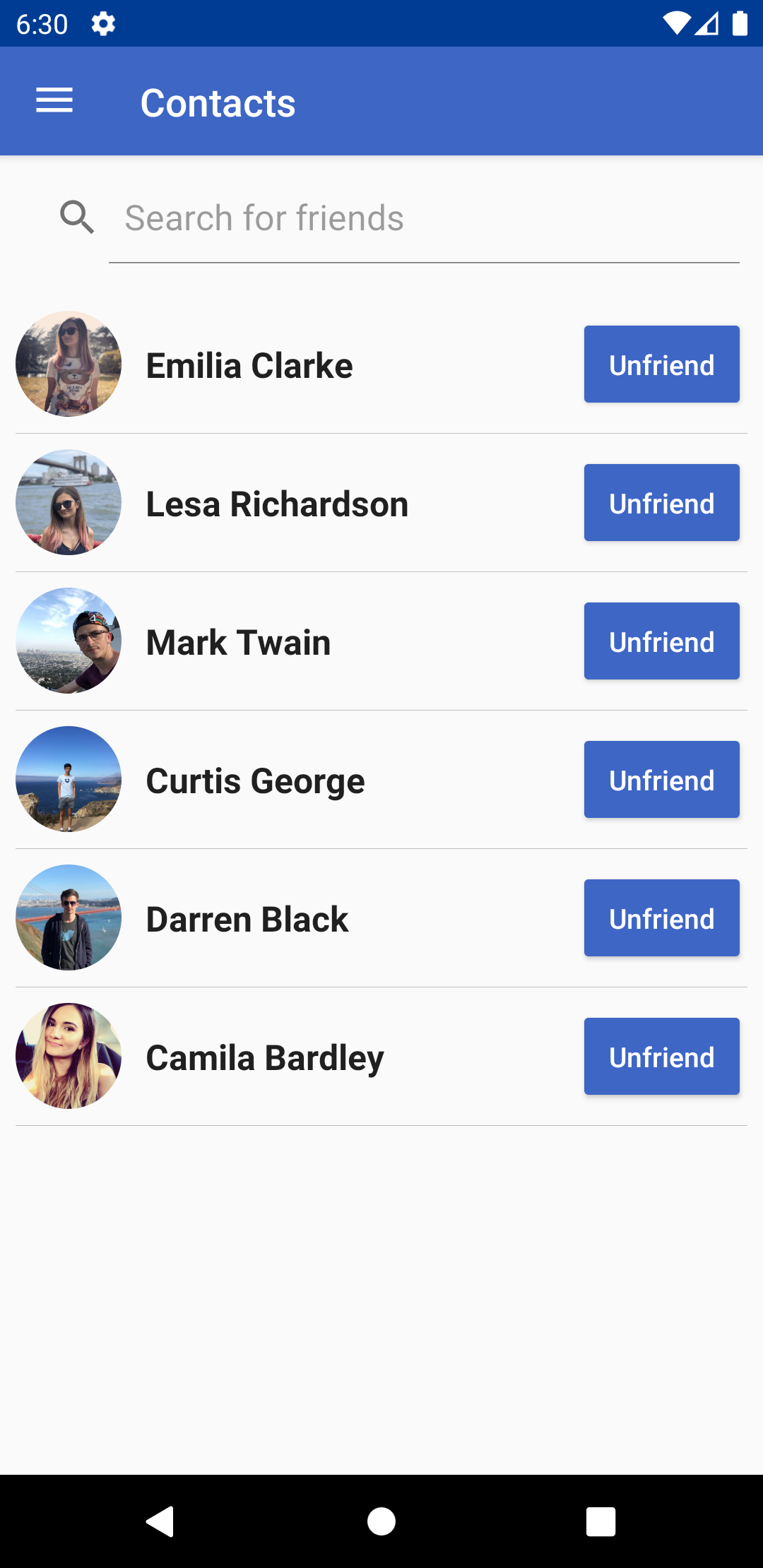Open Camila Bardley's profile photo
Viewport: 763px width, 1568px height.
68,1057
